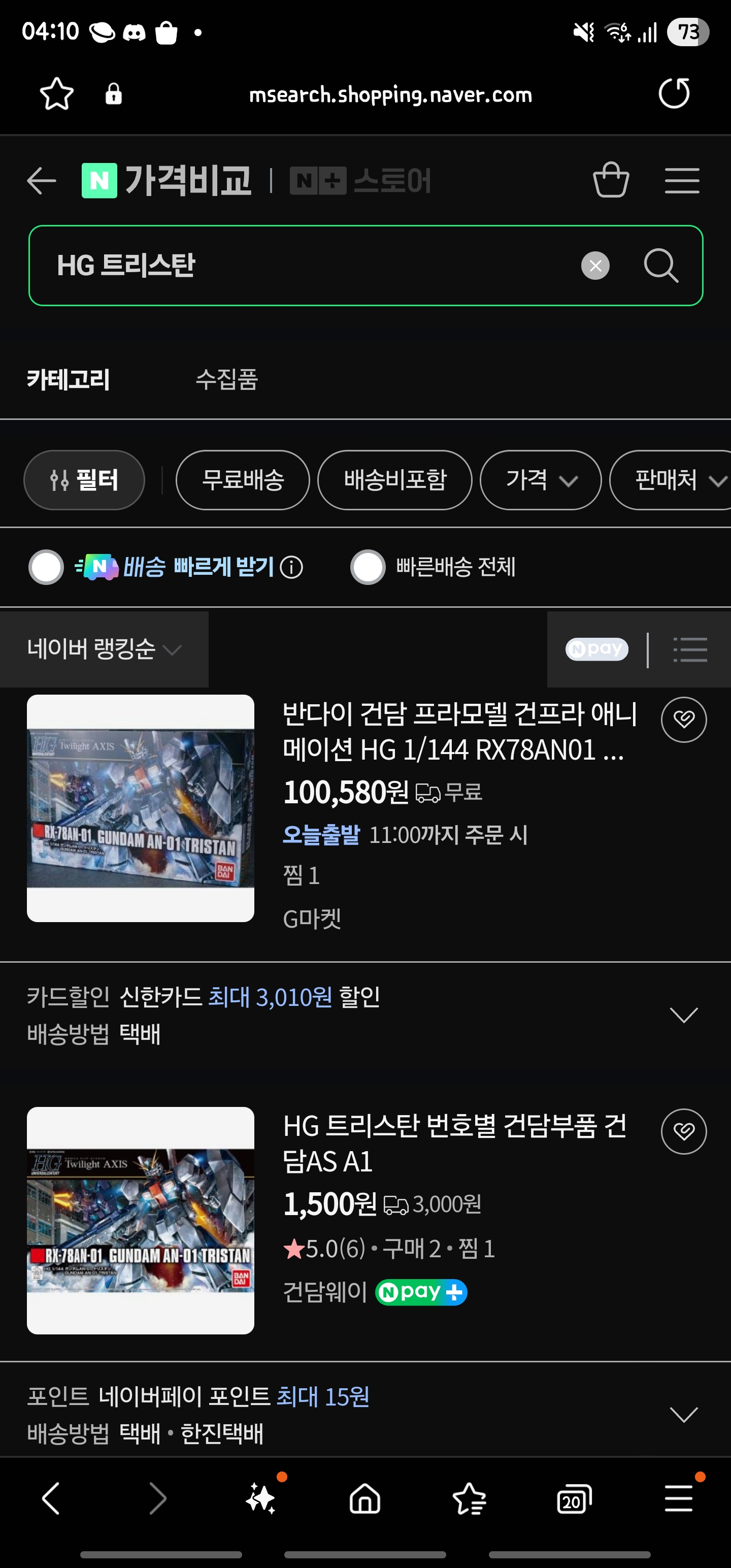
Task: Clear the search text HG 트리스탄
Action: pyautogui.click(x=595, y=266)
